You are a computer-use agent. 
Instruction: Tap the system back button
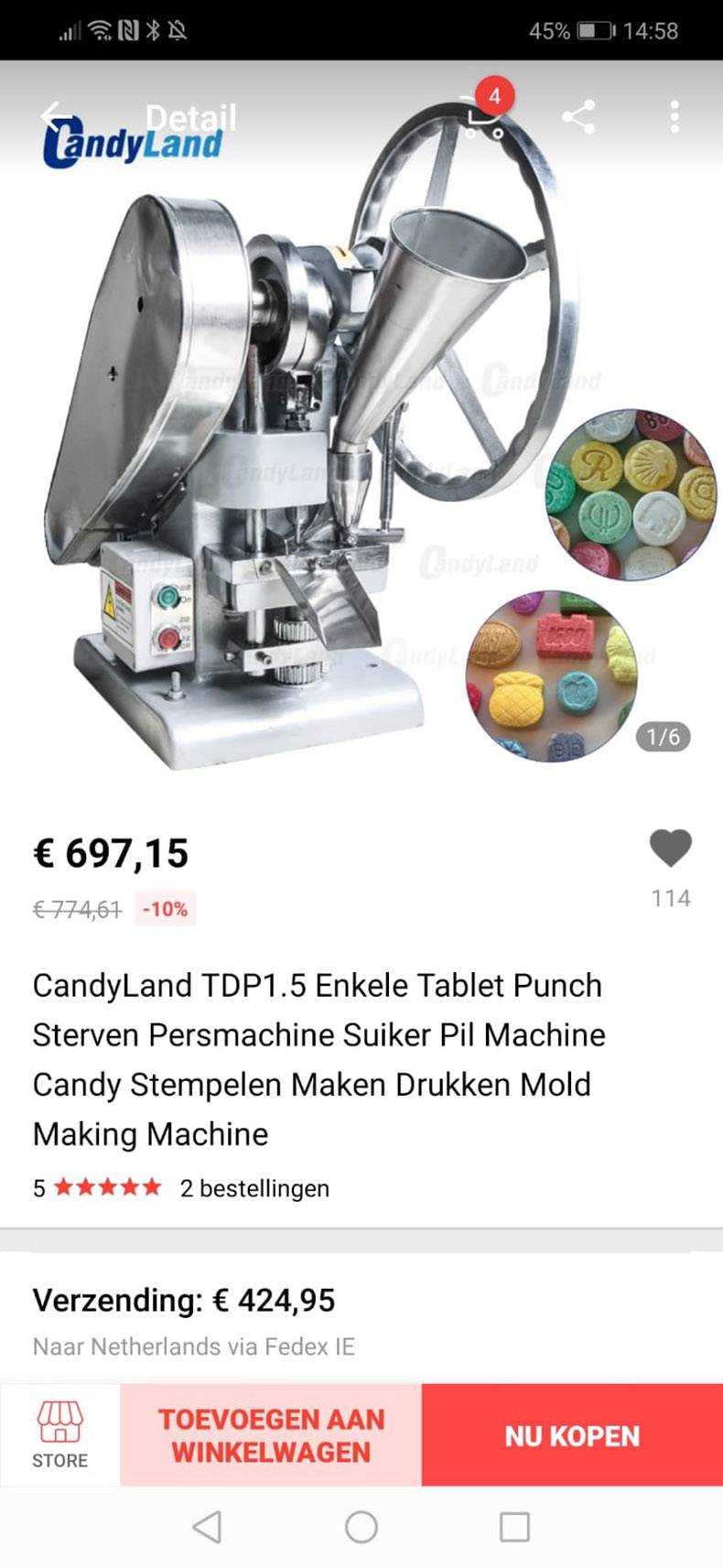tap(208, 1527)
